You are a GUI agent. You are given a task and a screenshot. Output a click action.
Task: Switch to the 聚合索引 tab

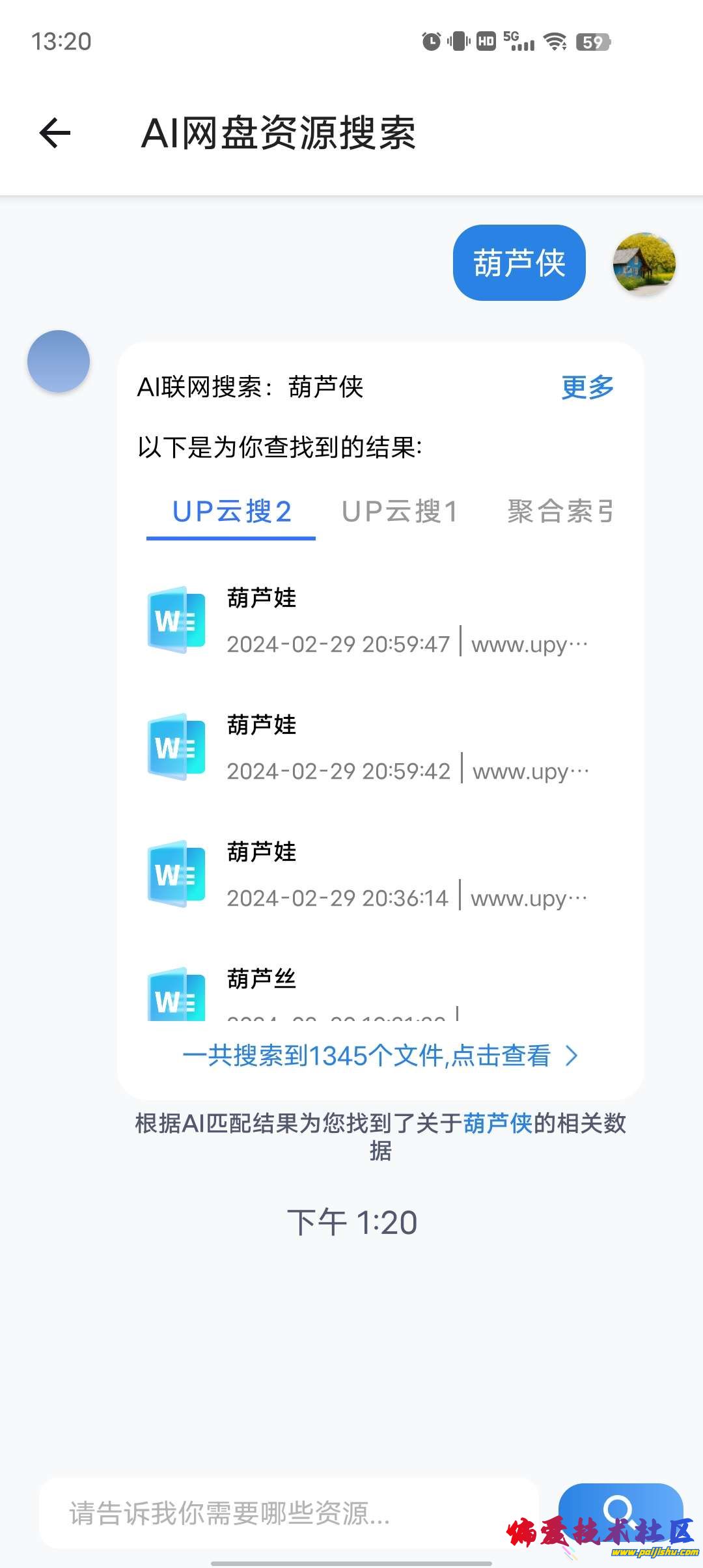point(560,512)
